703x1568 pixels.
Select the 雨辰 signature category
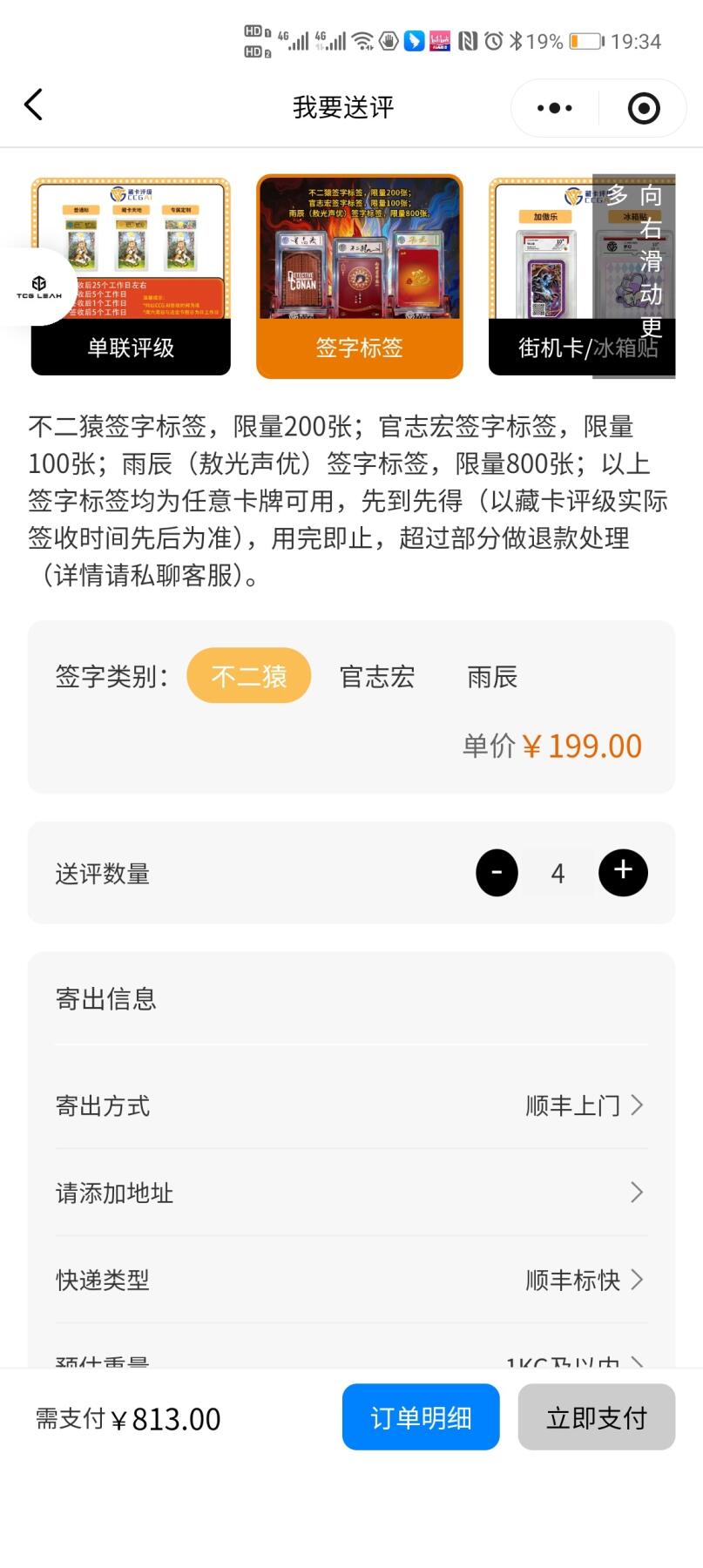point(491,676)
